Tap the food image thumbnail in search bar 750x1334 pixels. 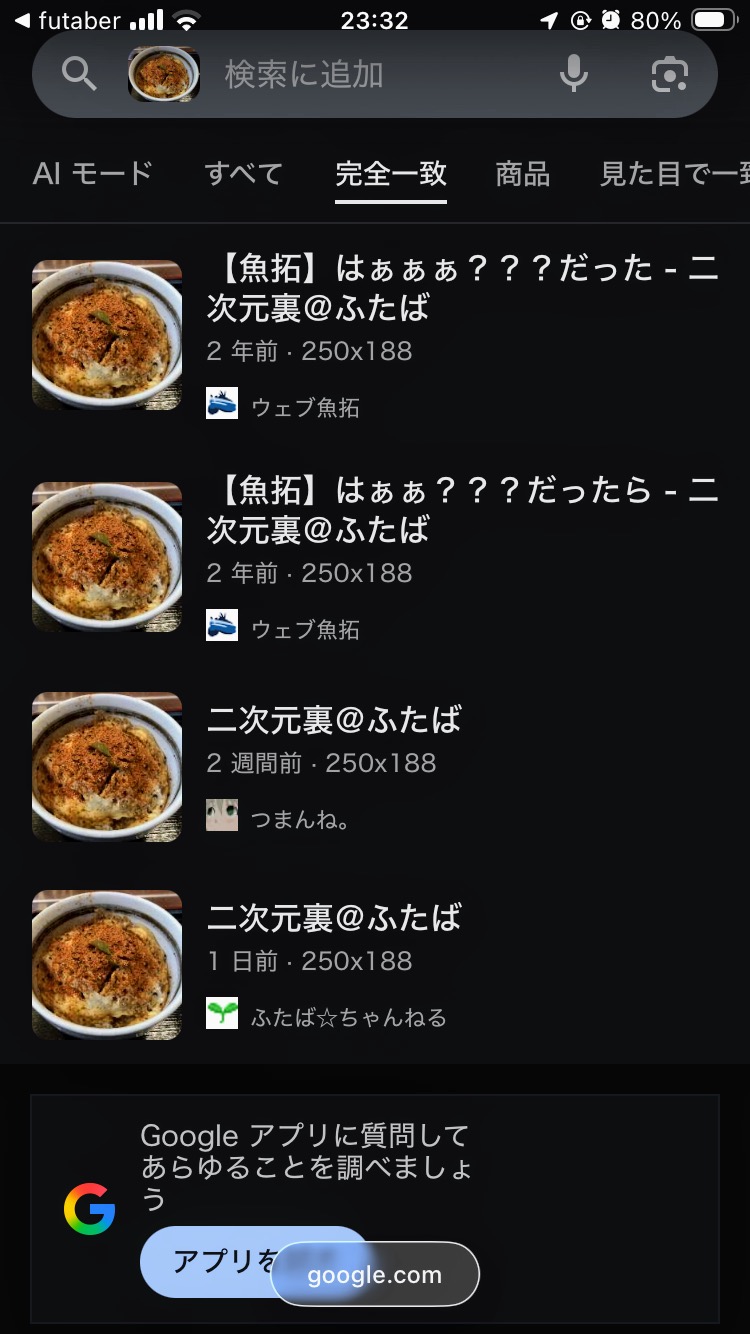coord(164,74)
